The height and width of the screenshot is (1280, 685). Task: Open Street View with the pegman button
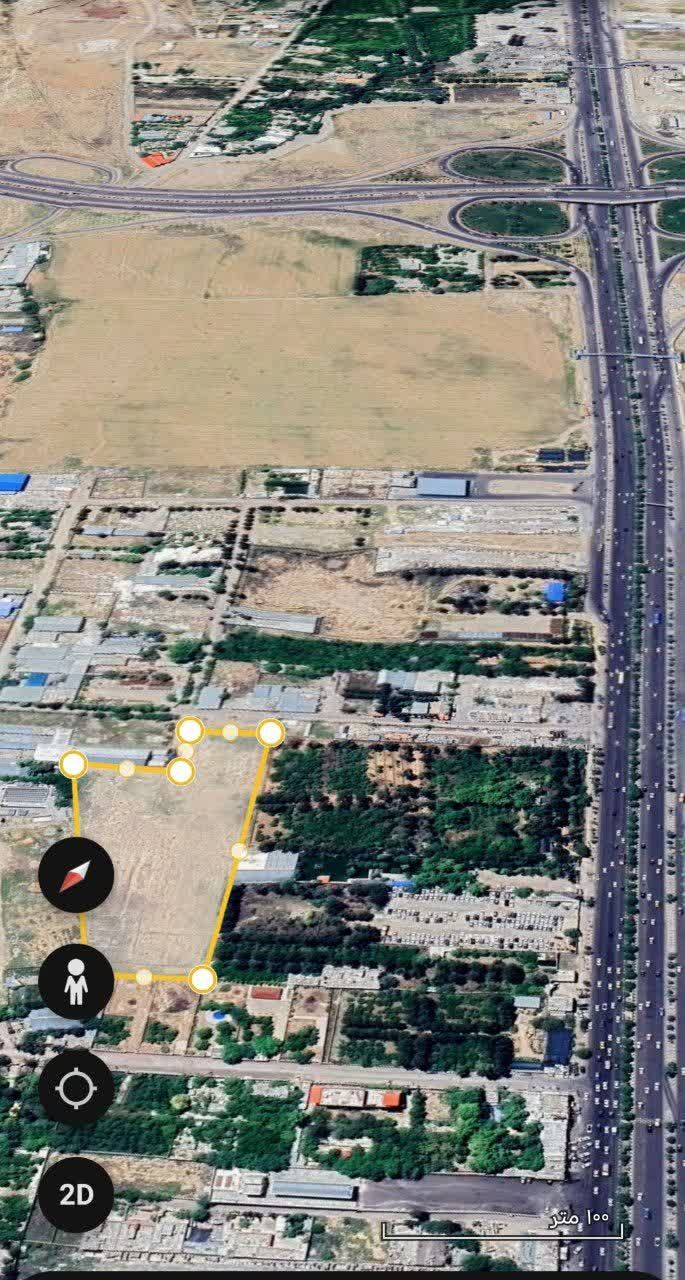click(x=76, y=982)
